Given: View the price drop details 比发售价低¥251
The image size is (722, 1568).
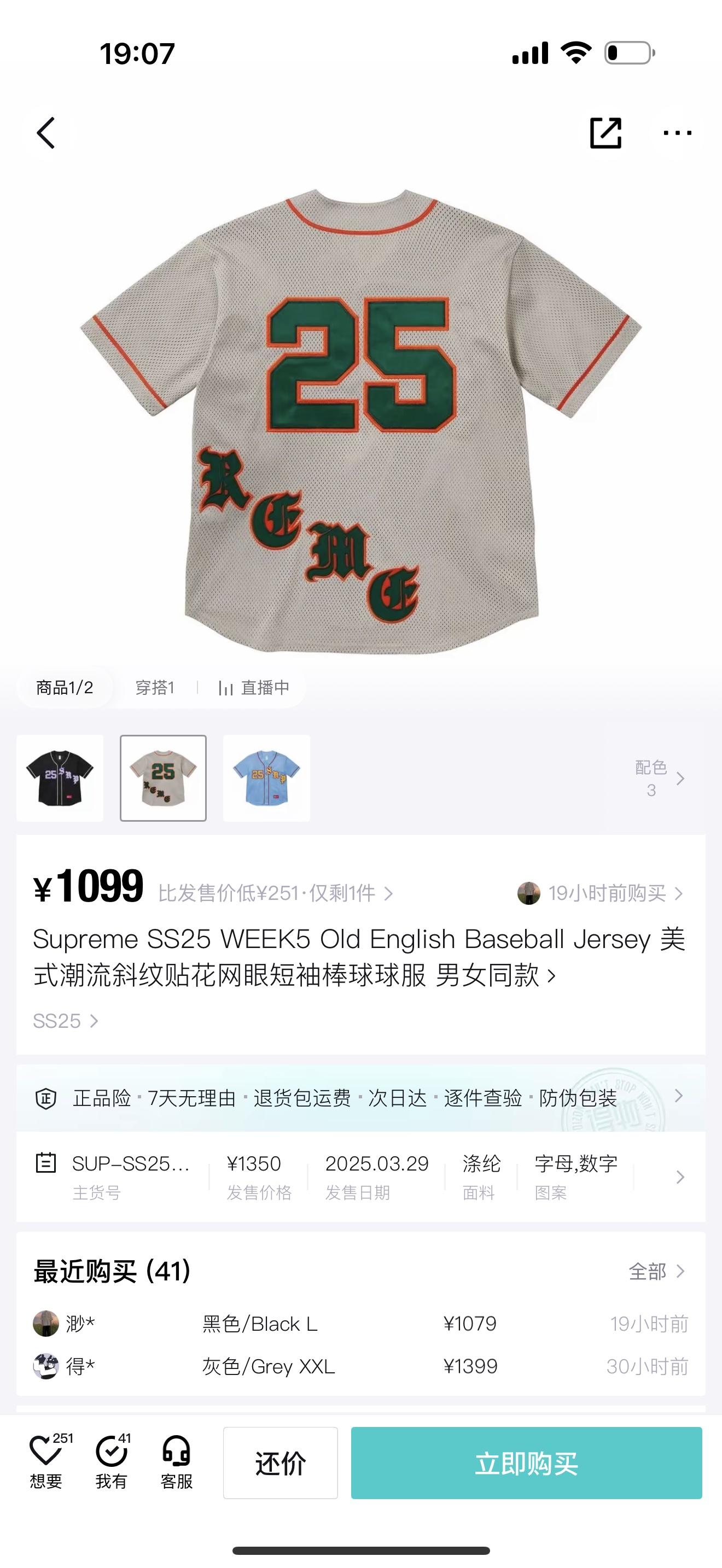Looking at the screenshot, I should (275, 893).
